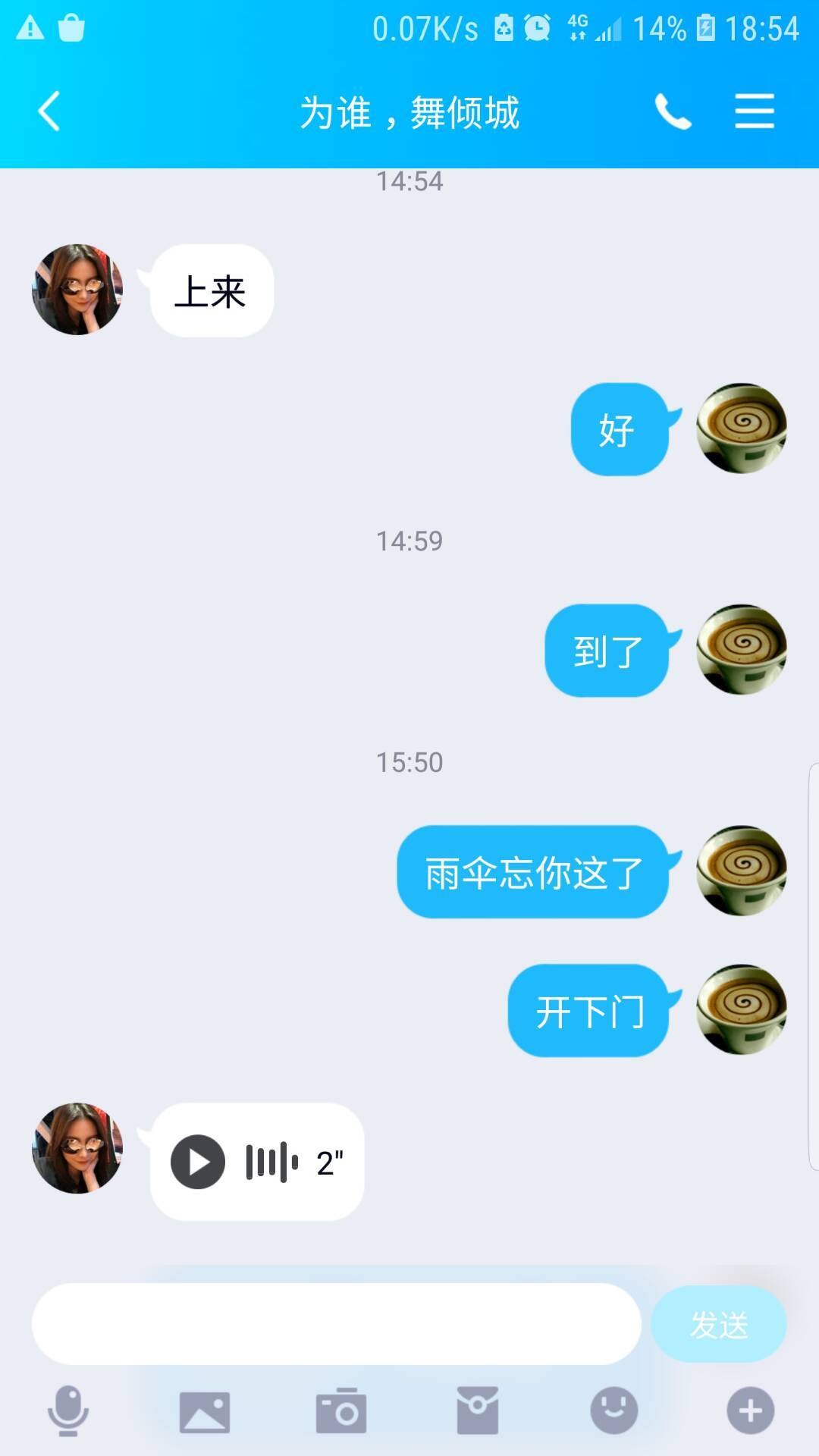Tap the message input field
Image resolution: width=819 pixels, height=1456 pixels.
coord(334,1323)
